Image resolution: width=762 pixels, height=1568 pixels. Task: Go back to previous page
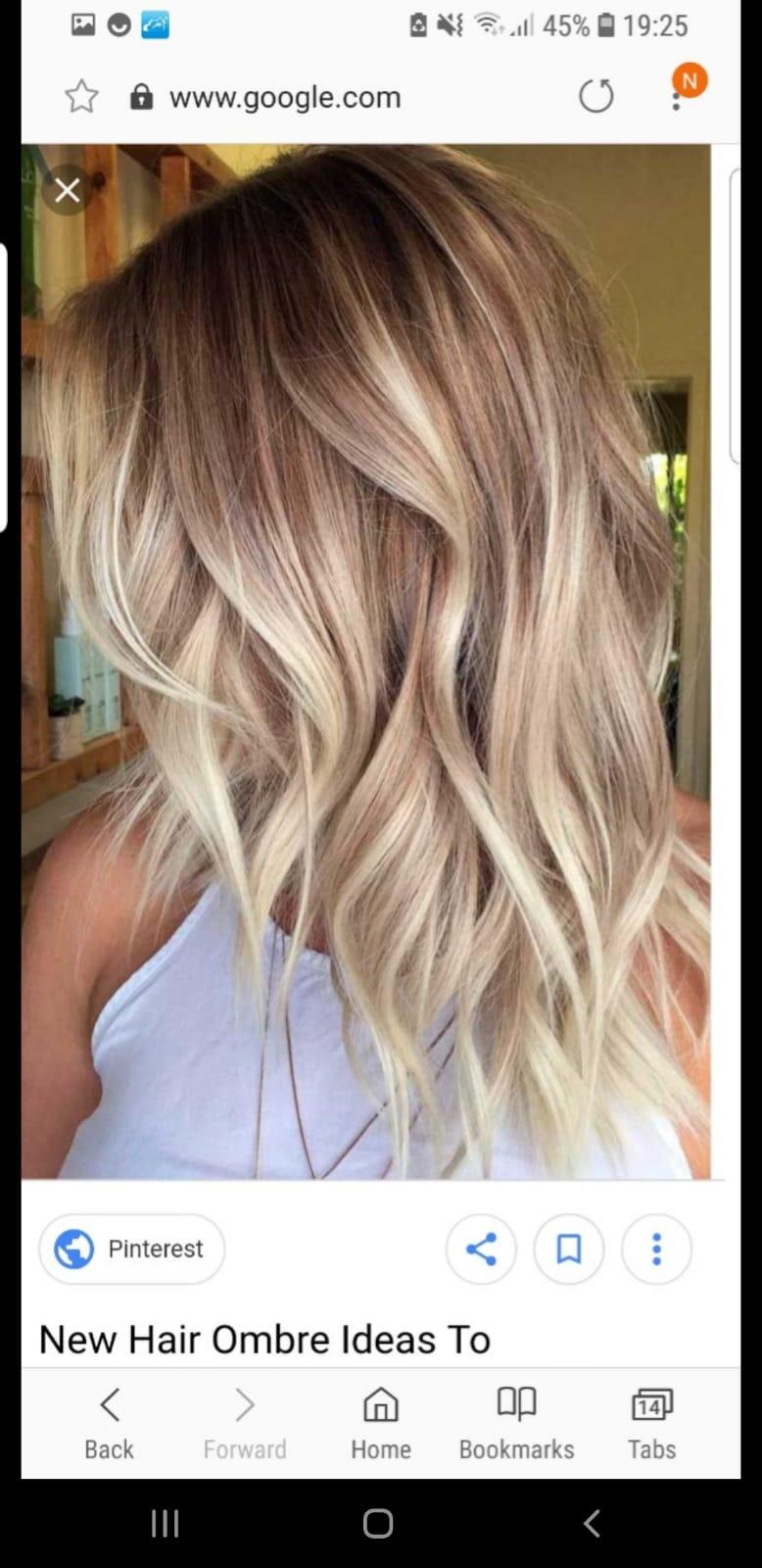coord(109,1423)
